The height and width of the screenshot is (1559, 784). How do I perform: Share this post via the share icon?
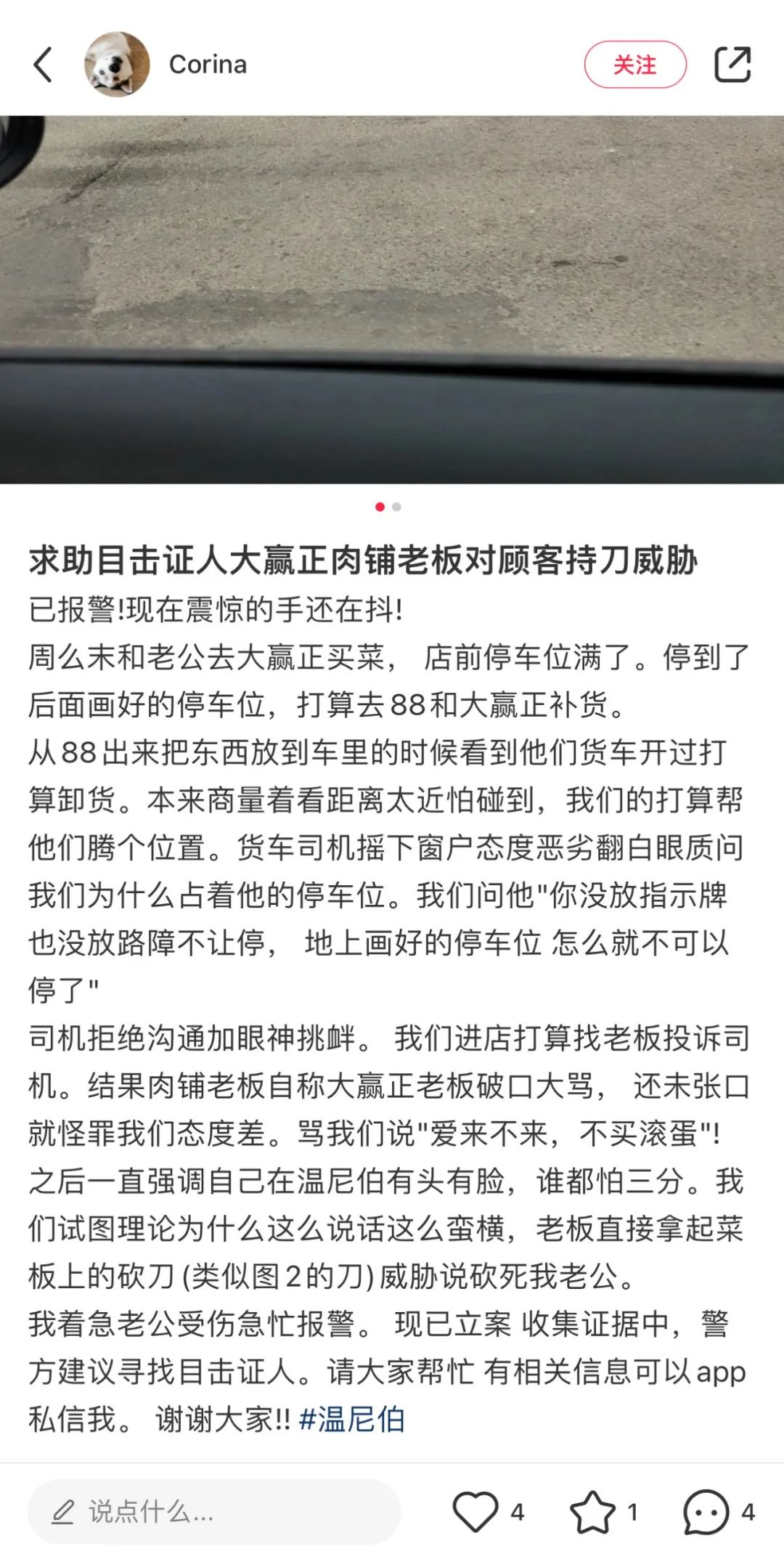pos(732,65)
